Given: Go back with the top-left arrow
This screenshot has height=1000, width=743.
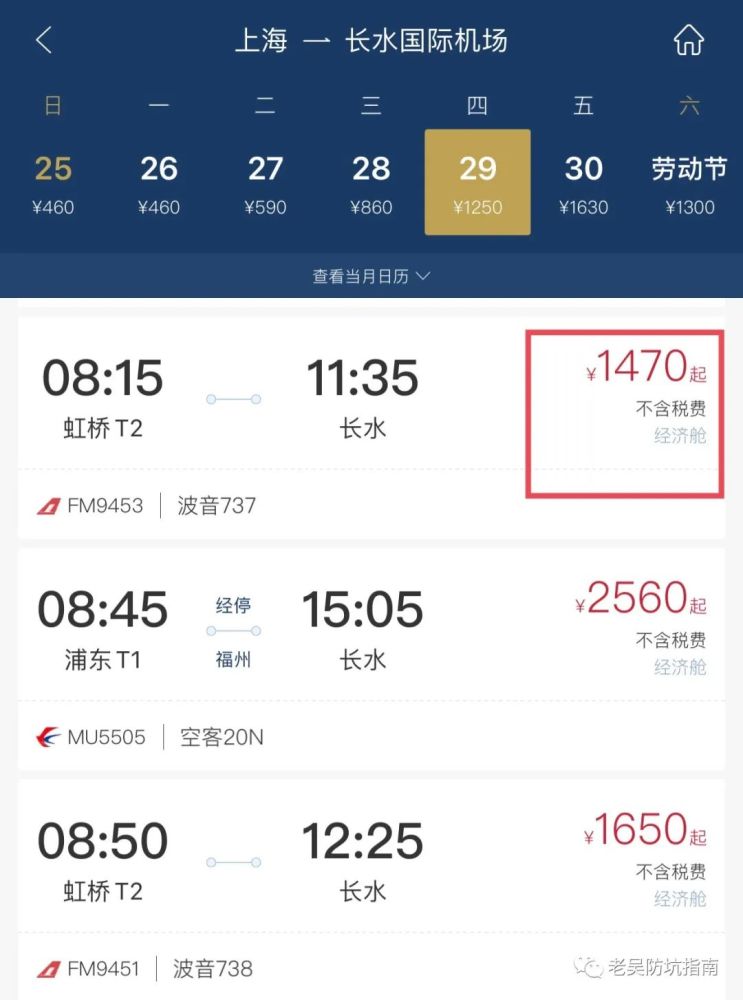Looking at the screenshot, I should (43, 40).
